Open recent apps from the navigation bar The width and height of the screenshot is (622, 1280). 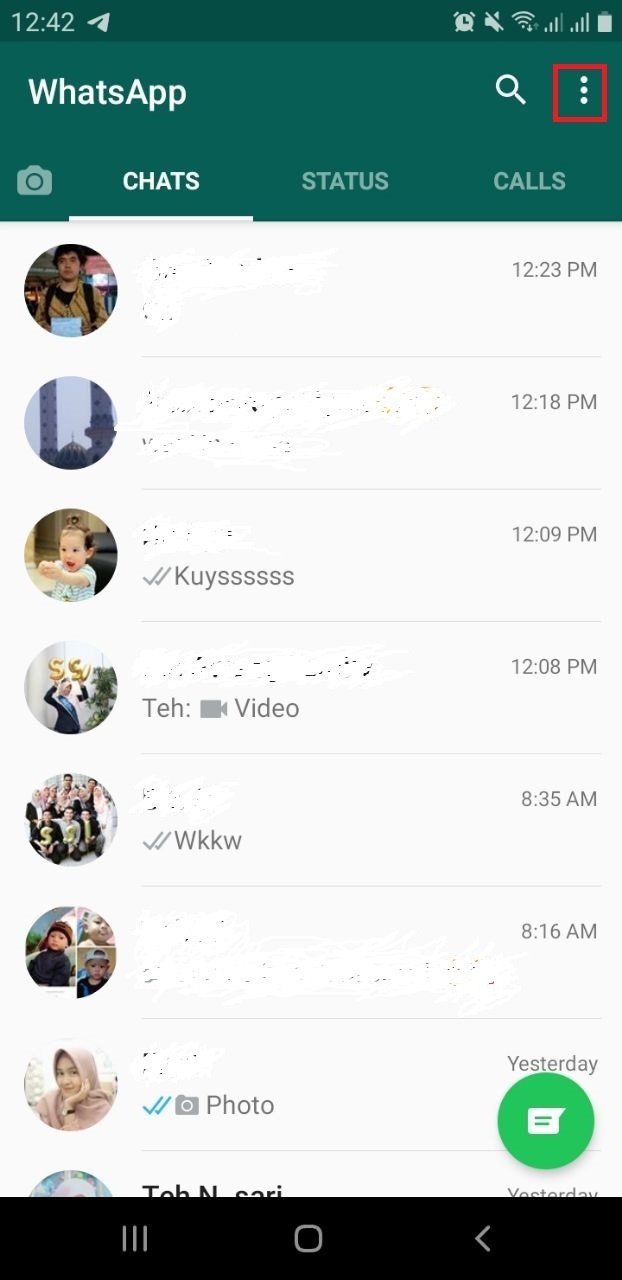[x=135, y=1239]
